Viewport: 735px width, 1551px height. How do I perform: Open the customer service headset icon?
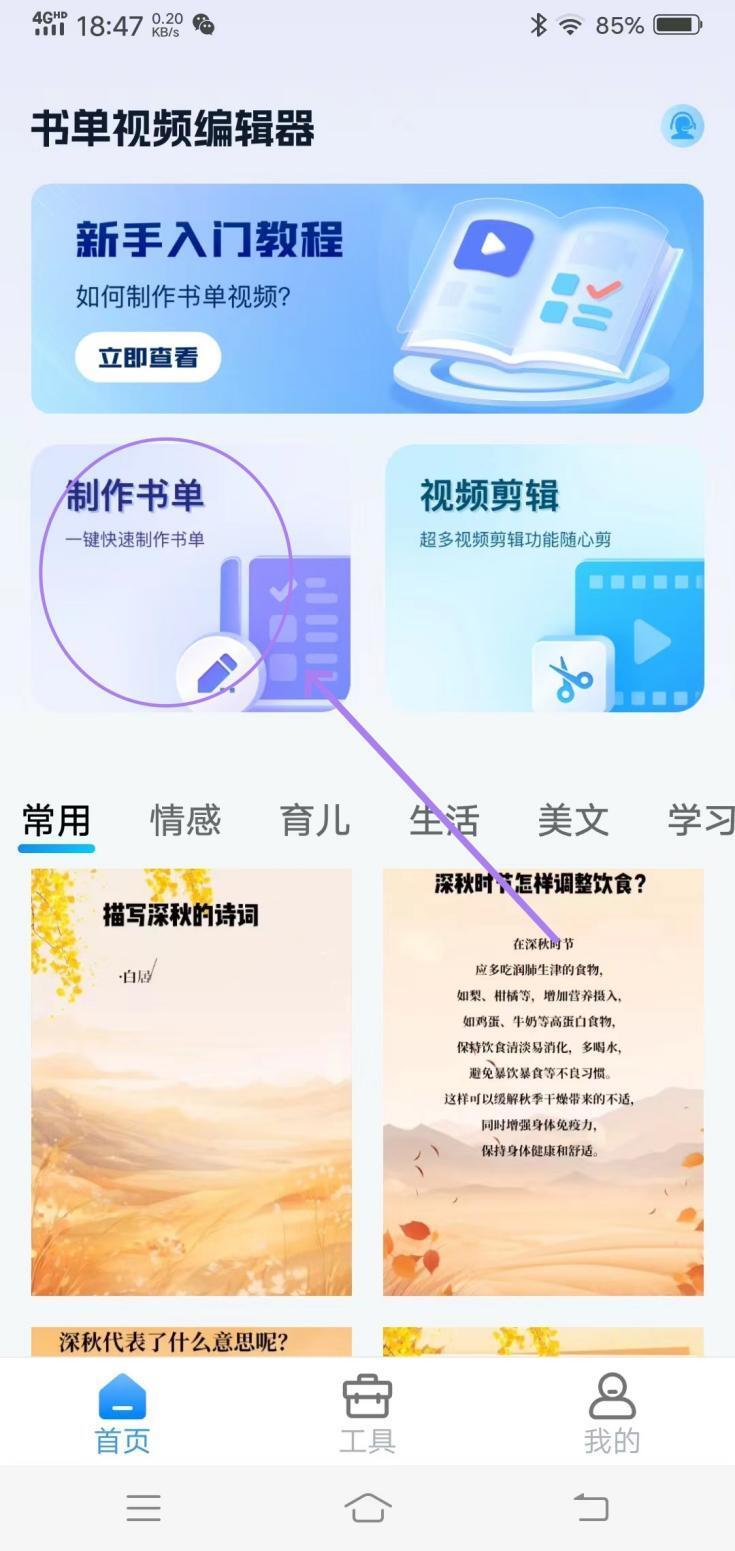click(x=683, y=126)
